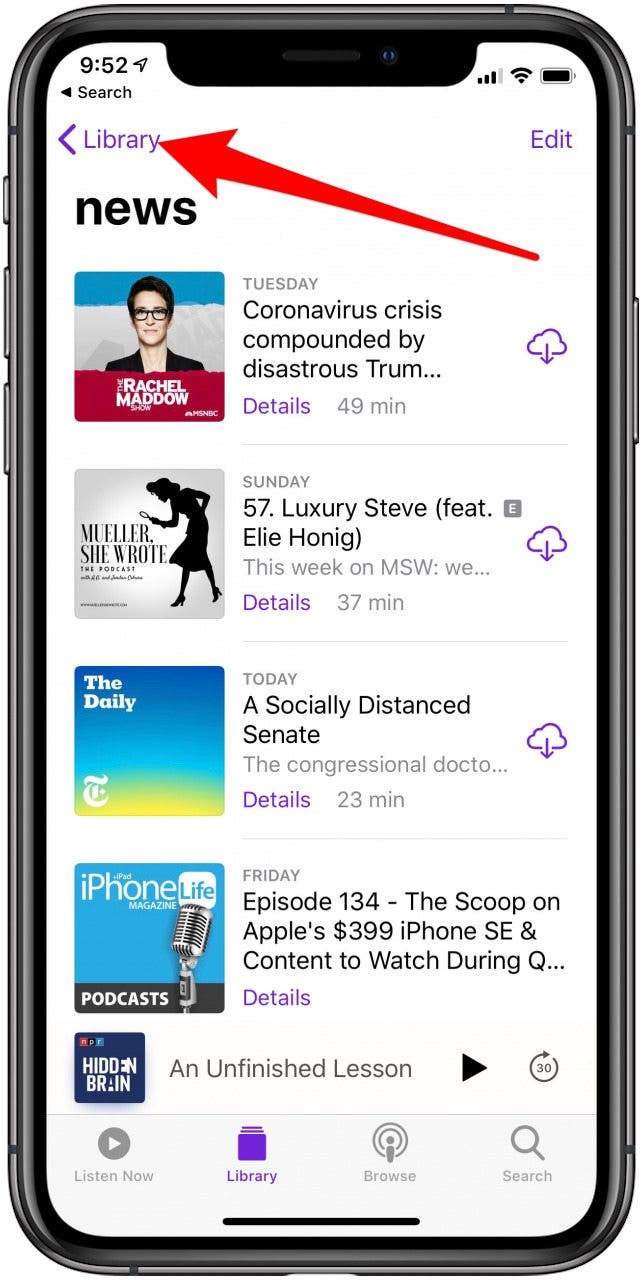
Task: Download the 57. Luxury Steve episode
Action: click(546, 544)
